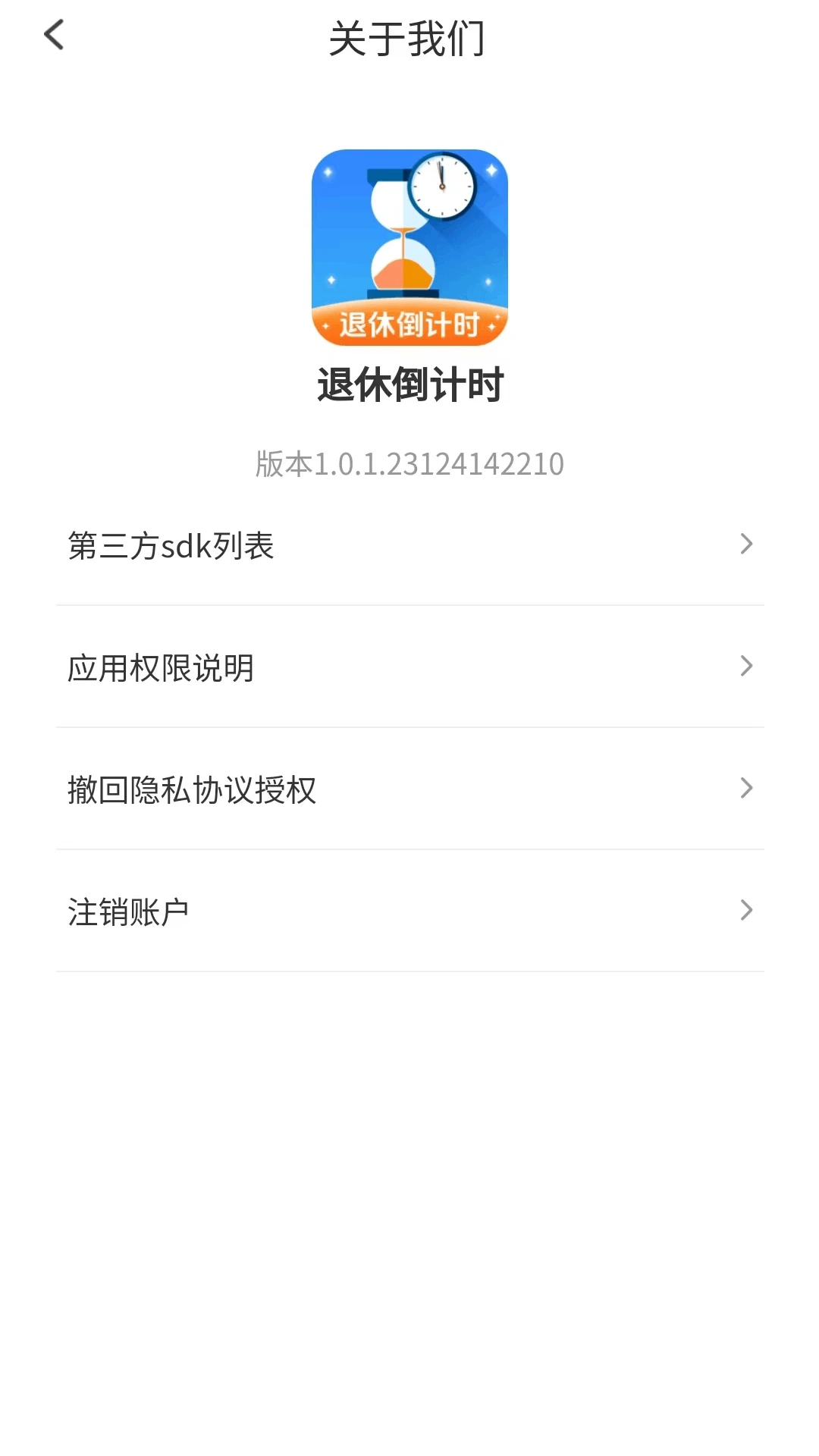Tap the version number 1.0.1.23124142210
This screenshot has width=819, height=1456.
(409, 463)
